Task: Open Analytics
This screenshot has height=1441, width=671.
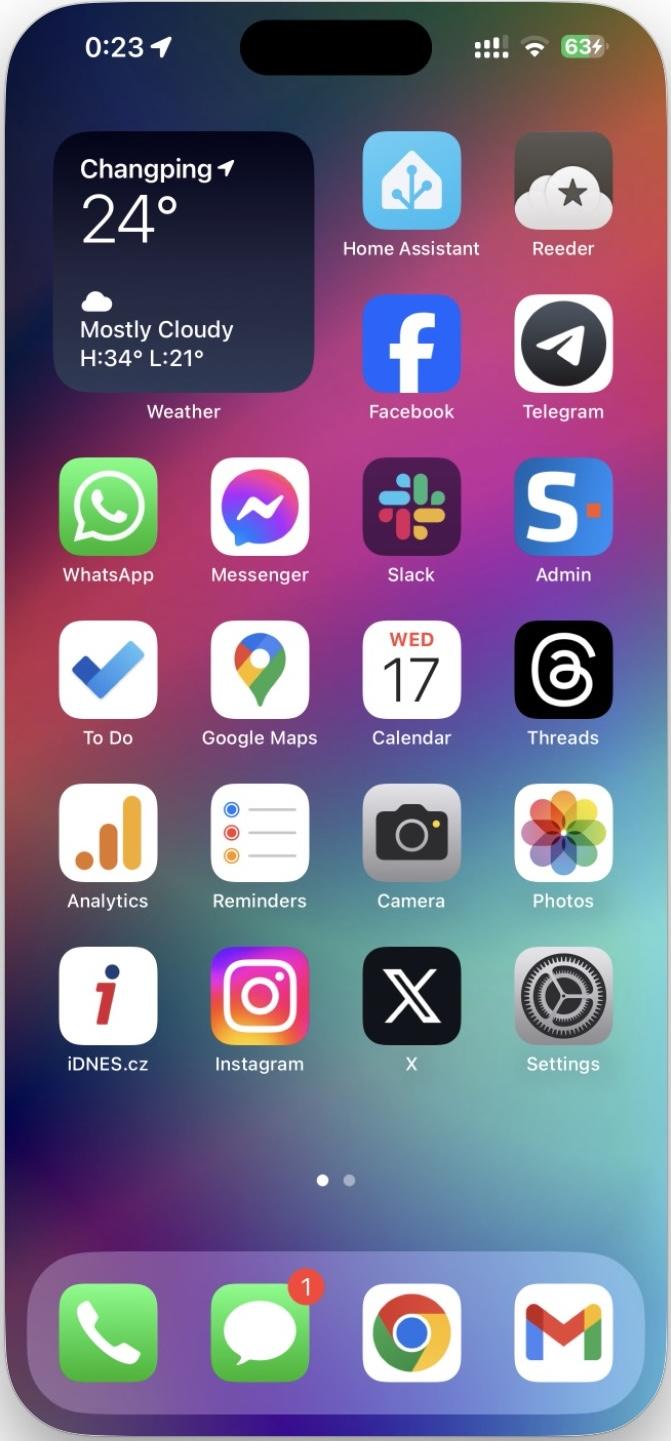Action: coord(108,833)
